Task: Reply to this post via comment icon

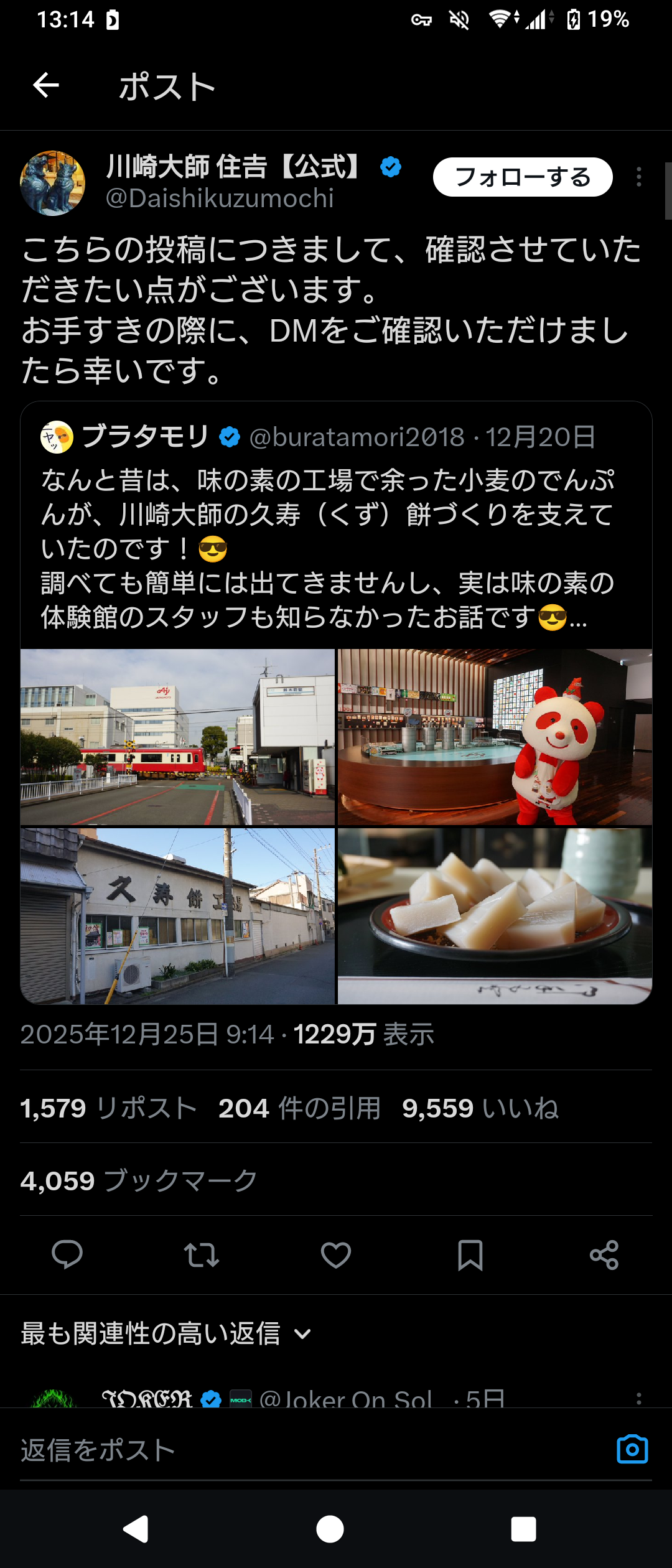Action: 67,1254
